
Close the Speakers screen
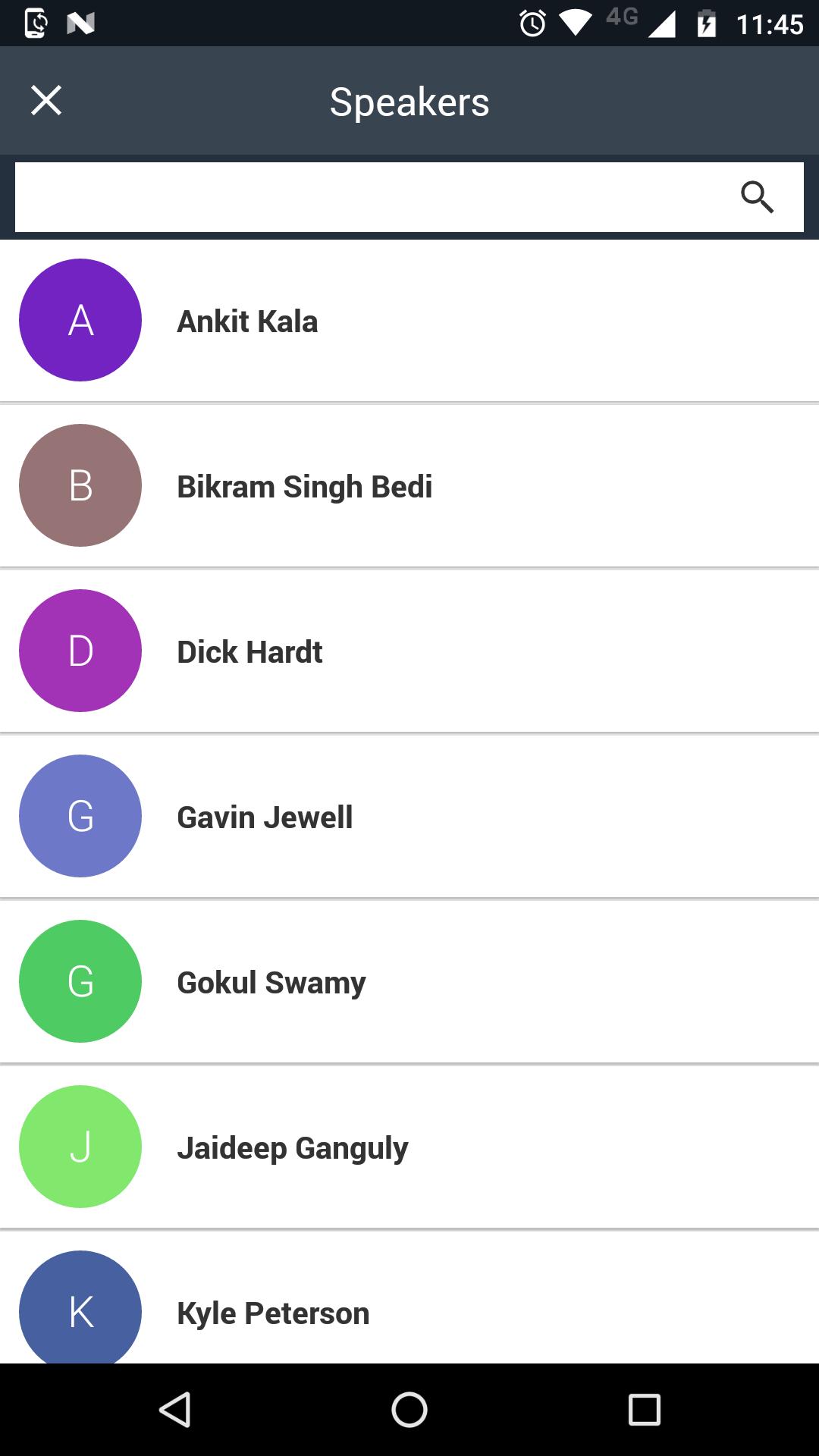pos(46,101)
